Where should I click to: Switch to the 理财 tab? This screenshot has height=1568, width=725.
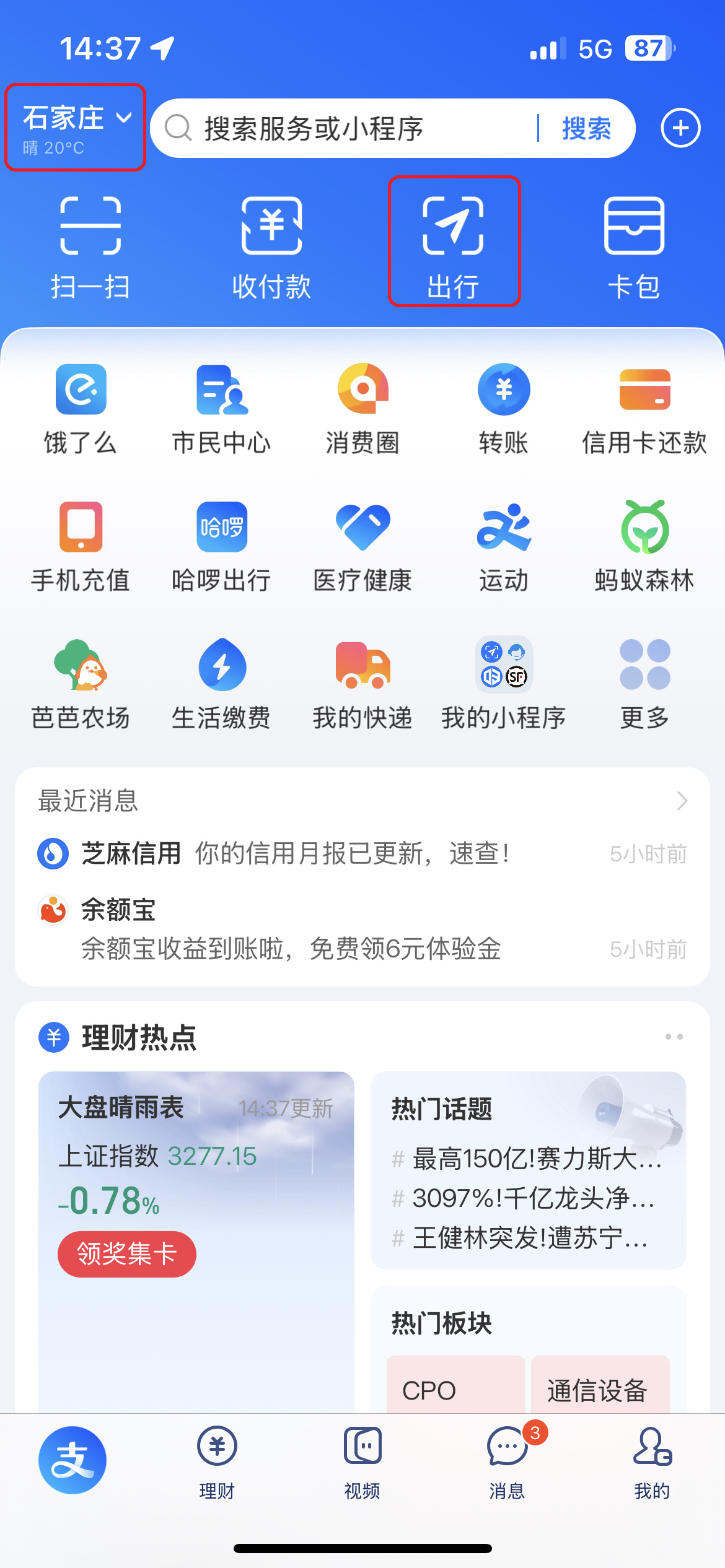(217, 1461)
